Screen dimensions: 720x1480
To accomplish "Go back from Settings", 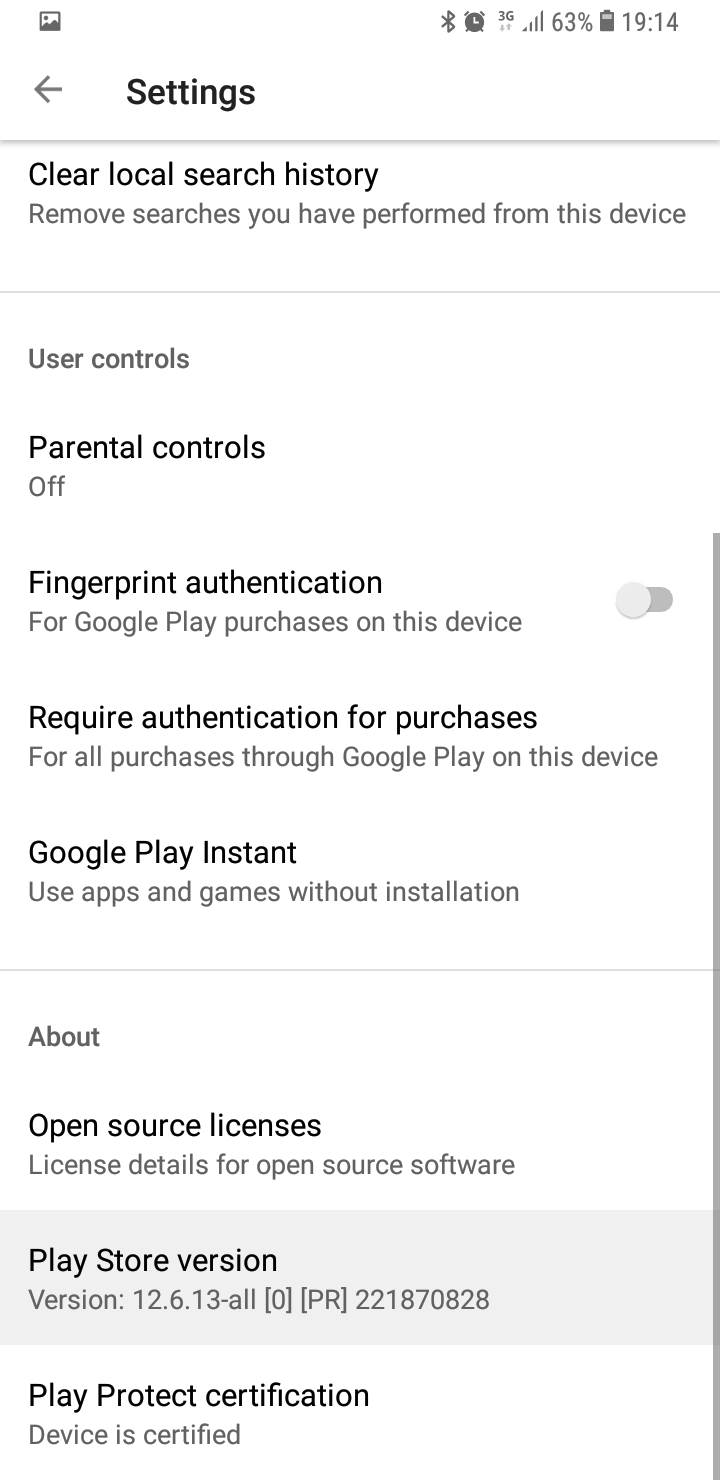I will coord(48,90).
